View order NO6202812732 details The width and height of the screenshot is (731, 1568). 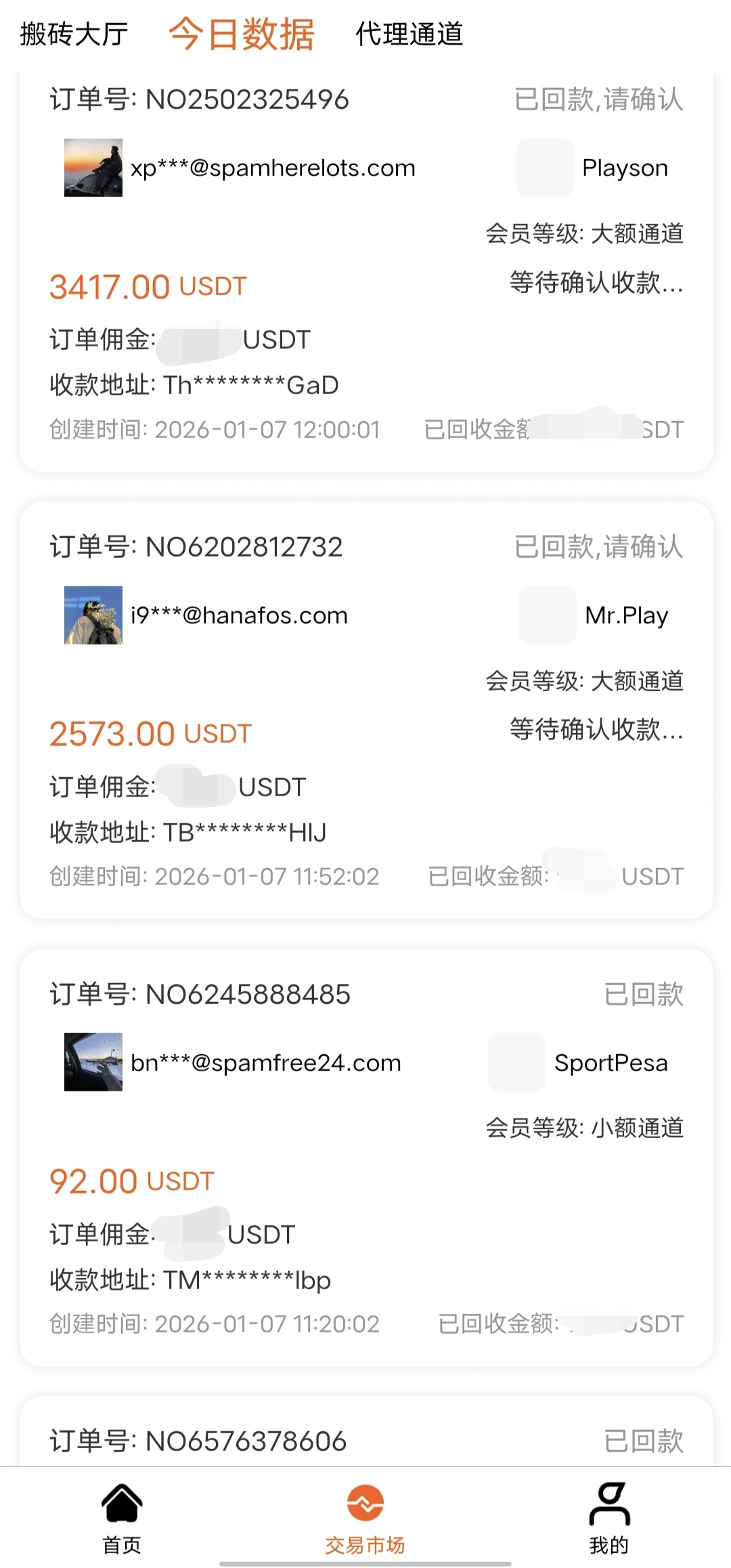[365, 711]
